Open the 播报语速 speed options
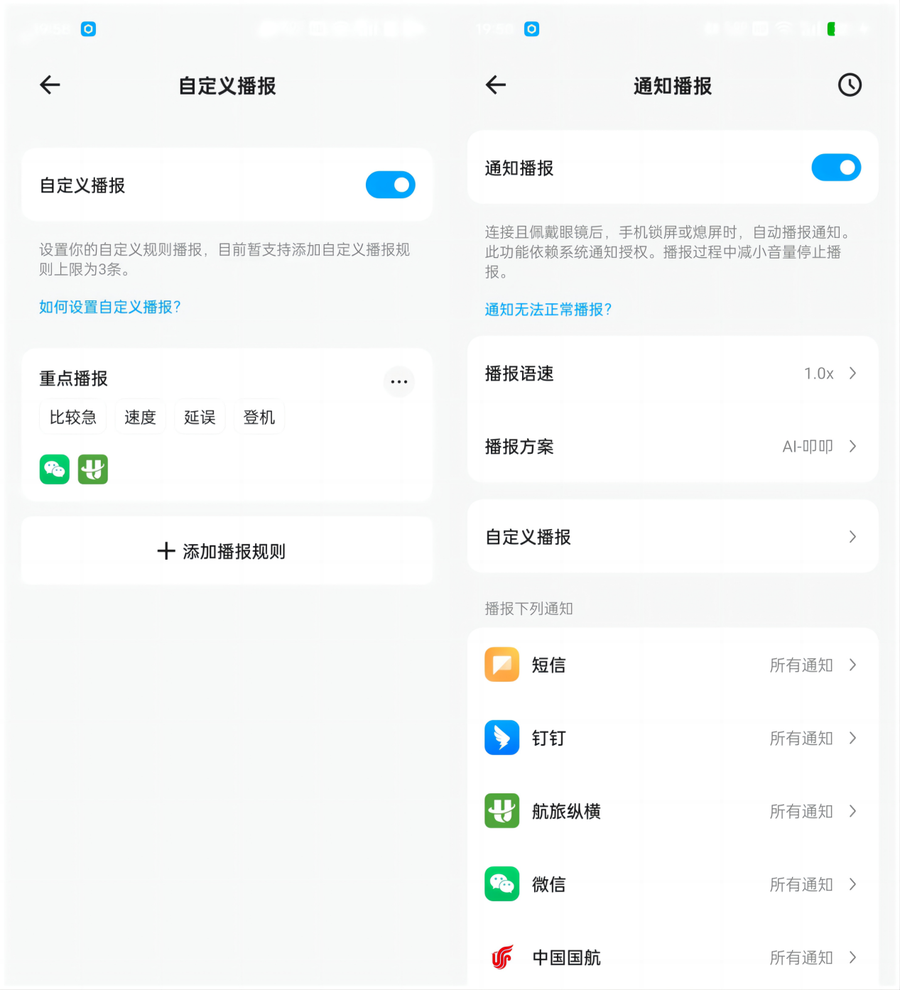The height and width of the screenshot is (990, 900). click(x=672, y=373)
